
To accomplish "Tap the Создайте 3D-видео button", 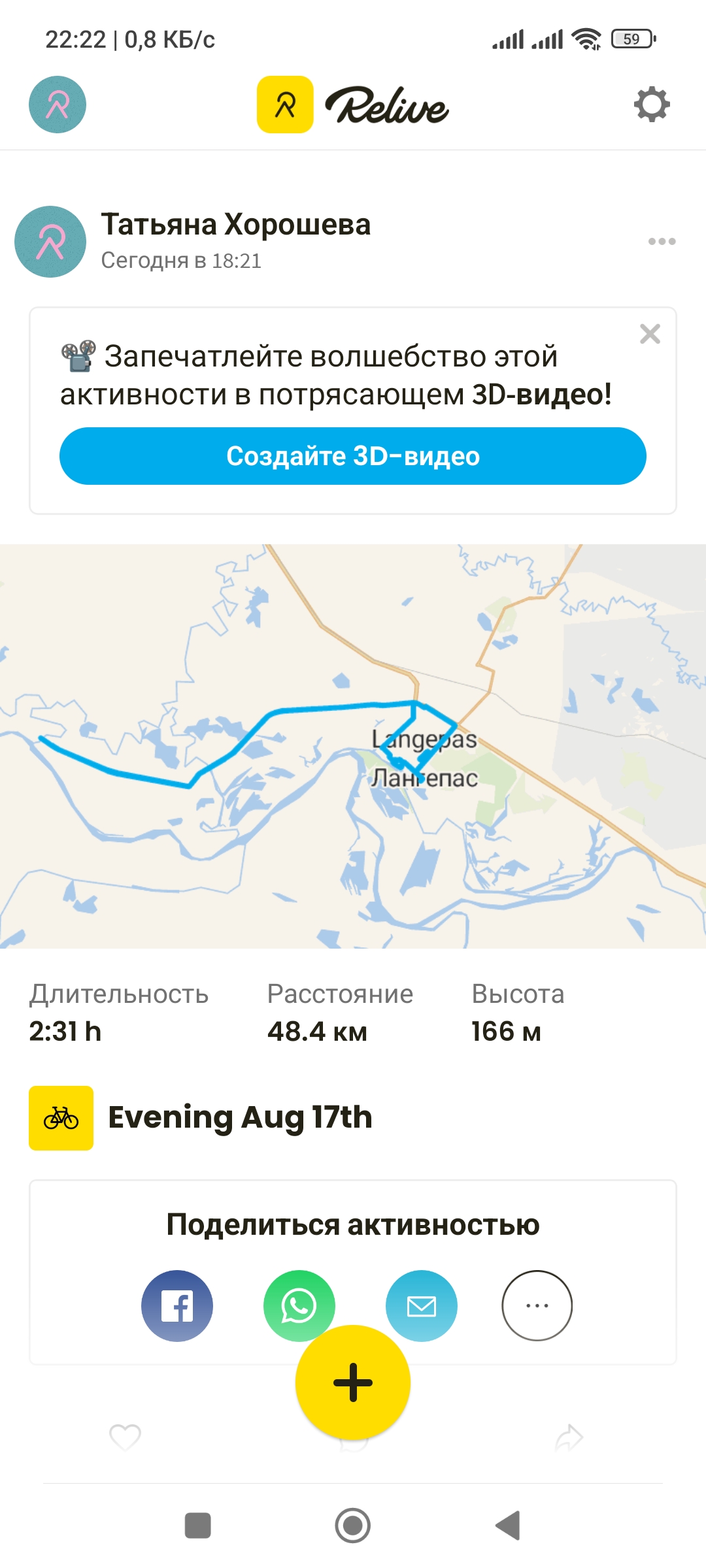I will click(x=353, y=456).
